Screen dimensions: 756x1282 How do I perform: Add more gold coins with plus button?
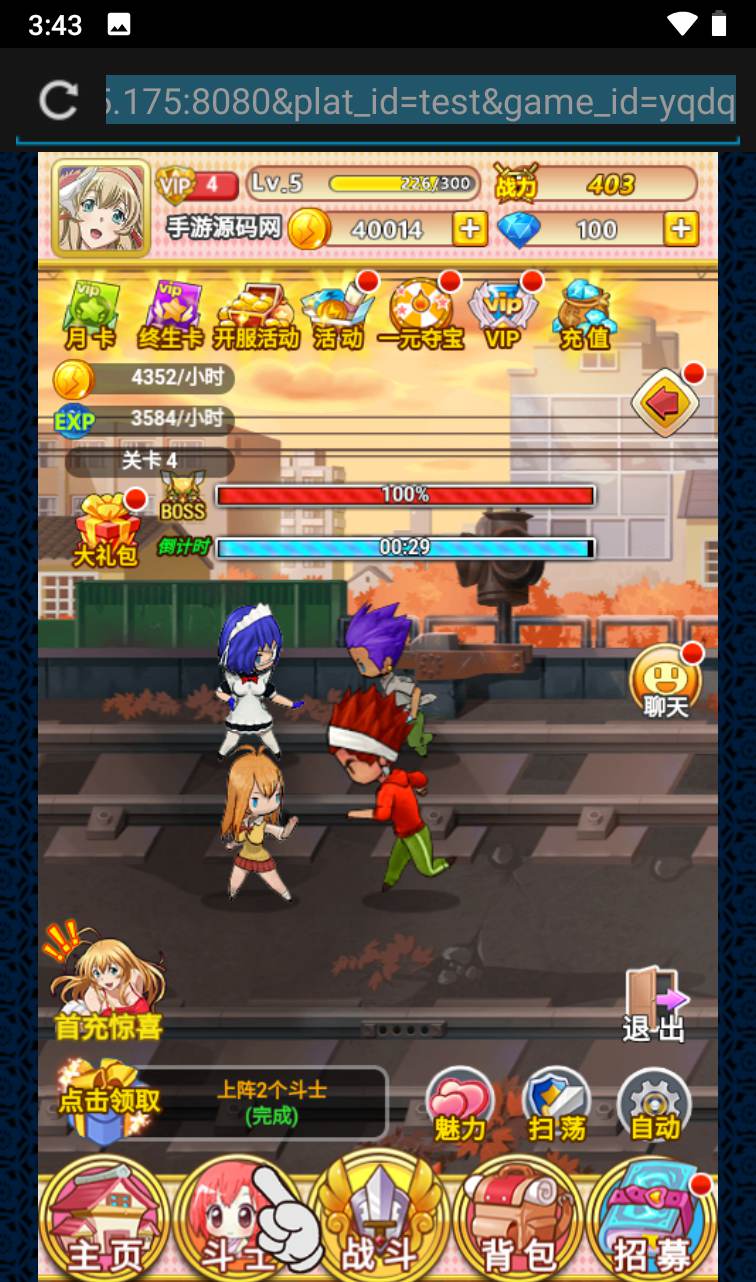pyautogui.click(x=469, y=229)
